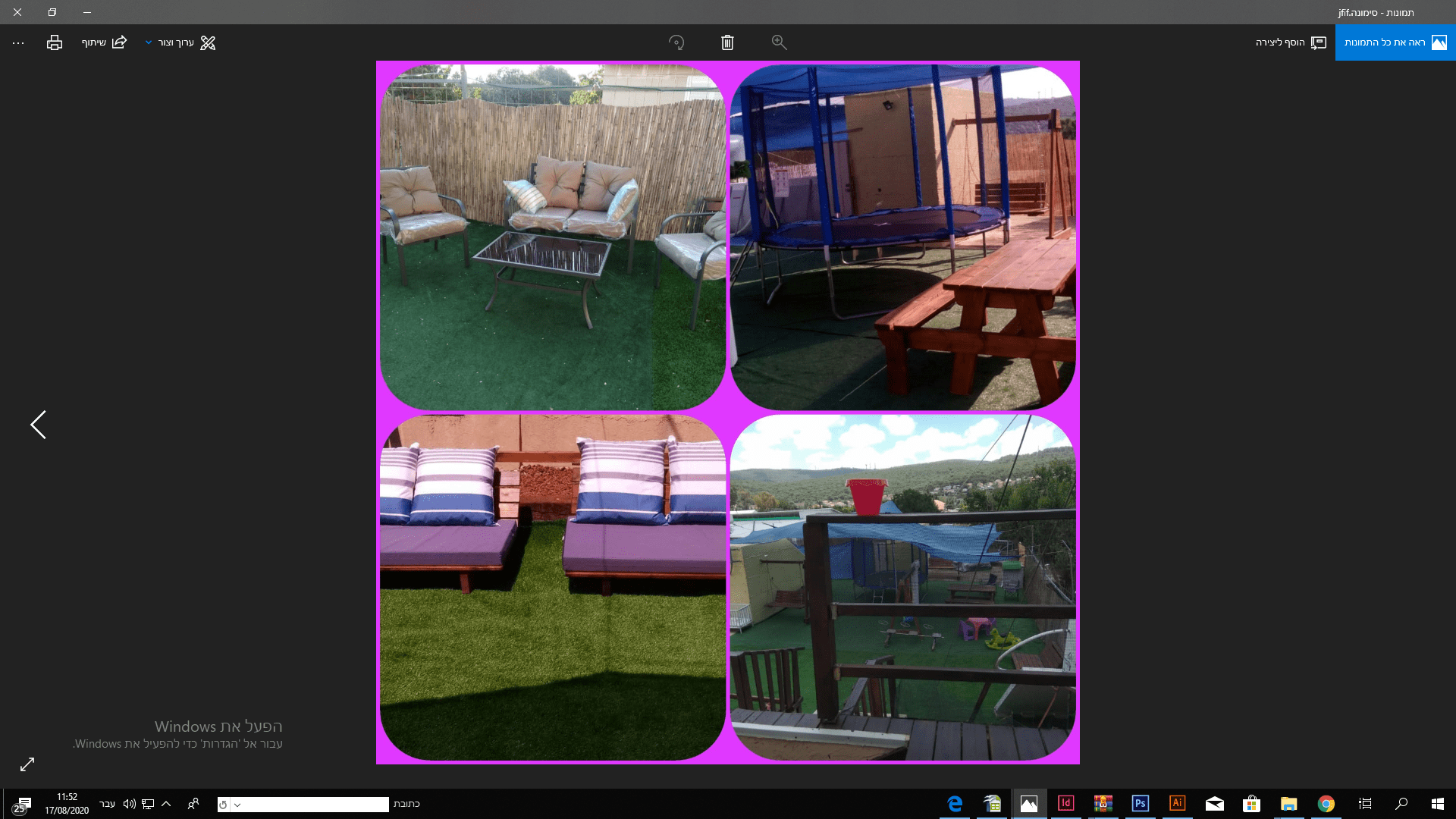1456x819 pixels.
Task: Launch Photoshop from the taskbar
Action: (x=1140, y=804)
